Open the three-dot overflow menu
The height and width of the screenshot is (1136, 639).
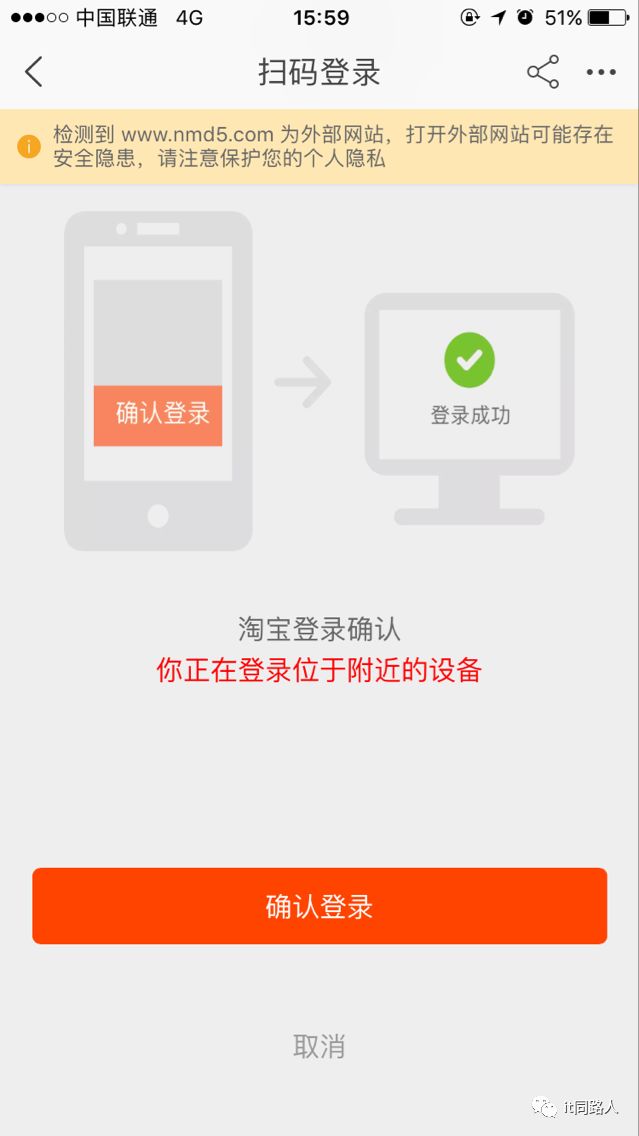(601, 73)
